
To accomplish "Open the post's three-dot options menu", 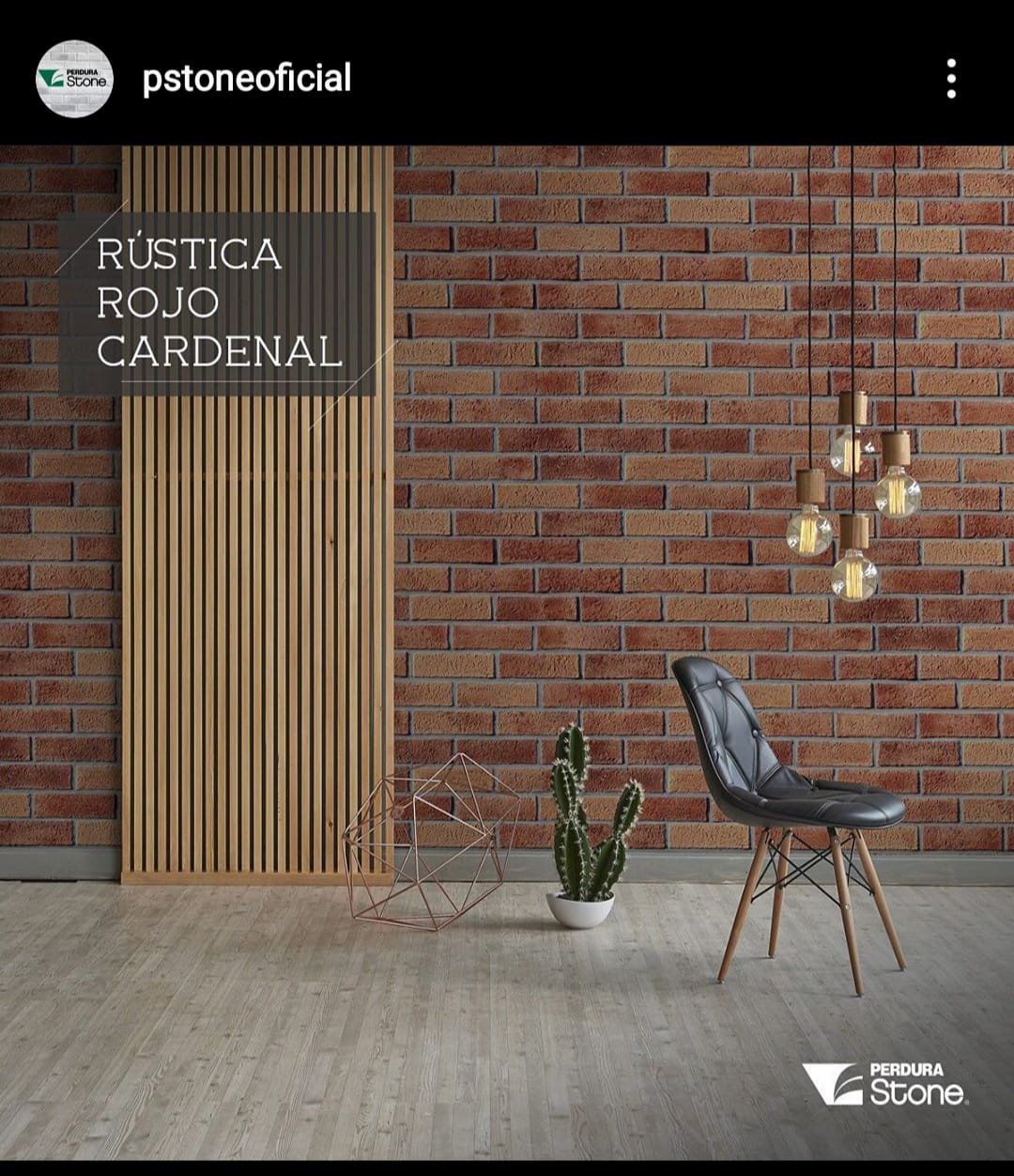I will (x=951, y=79).
